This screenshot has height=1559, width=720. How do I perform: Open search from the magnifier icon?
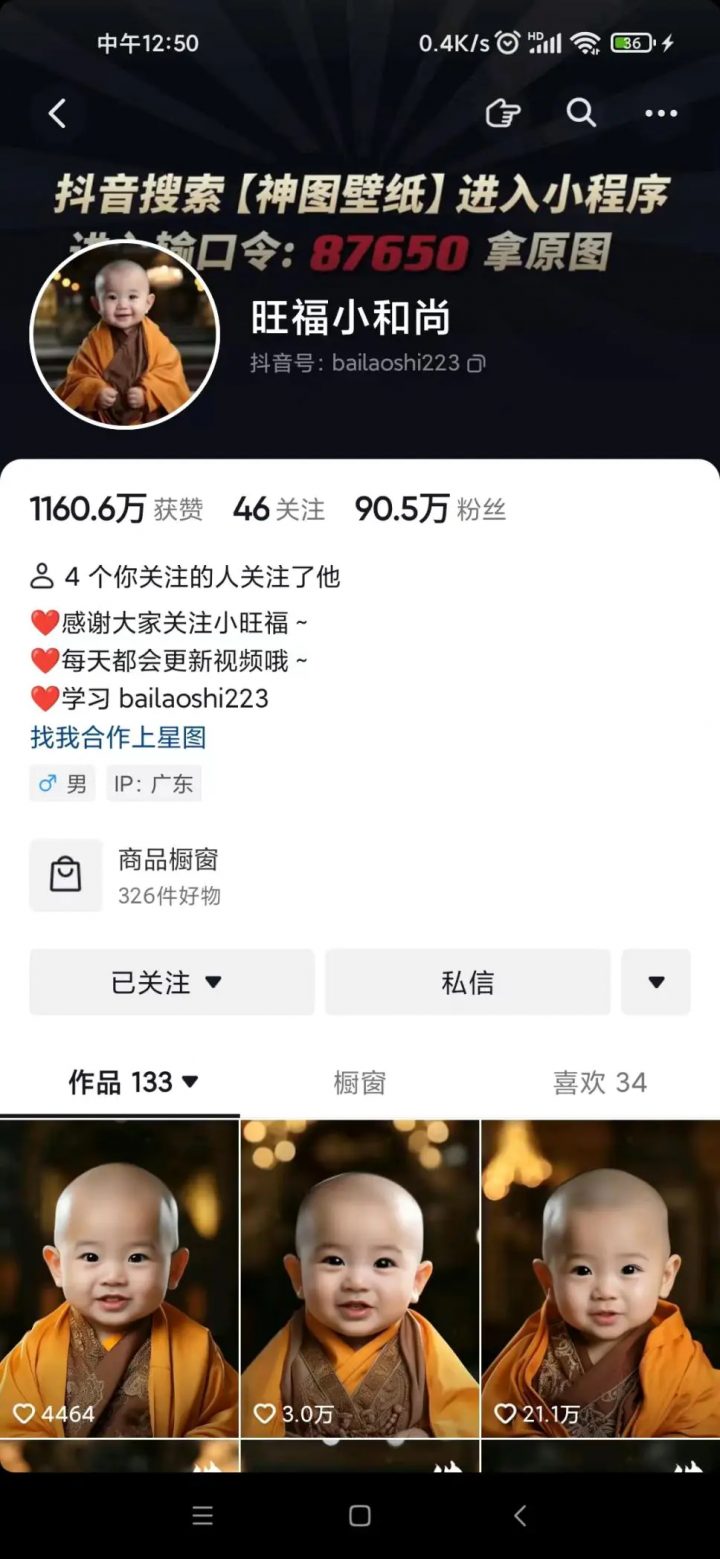pyautogui.click(x=581, y=113)
